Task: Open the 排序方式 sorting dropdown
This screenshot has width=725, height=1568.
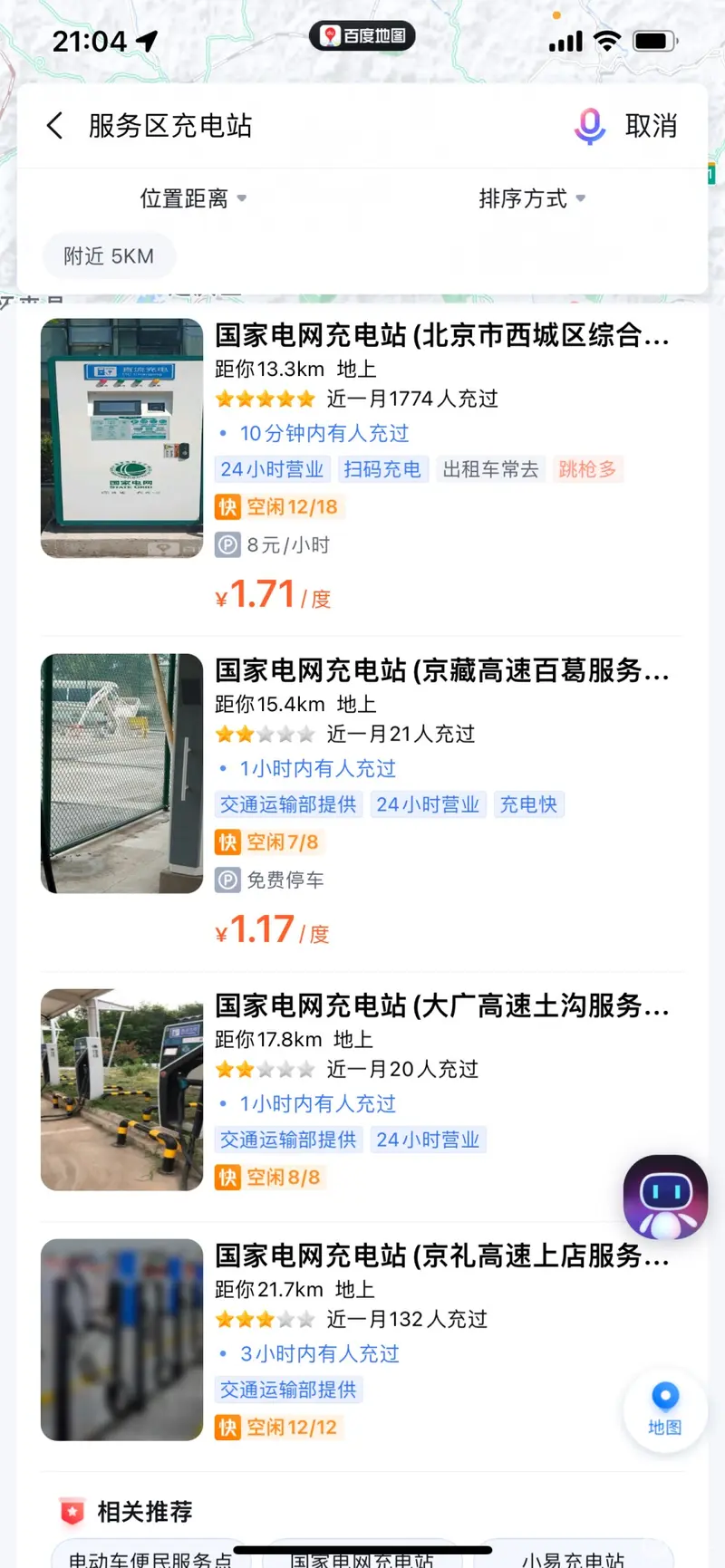Action: (531, 198)
